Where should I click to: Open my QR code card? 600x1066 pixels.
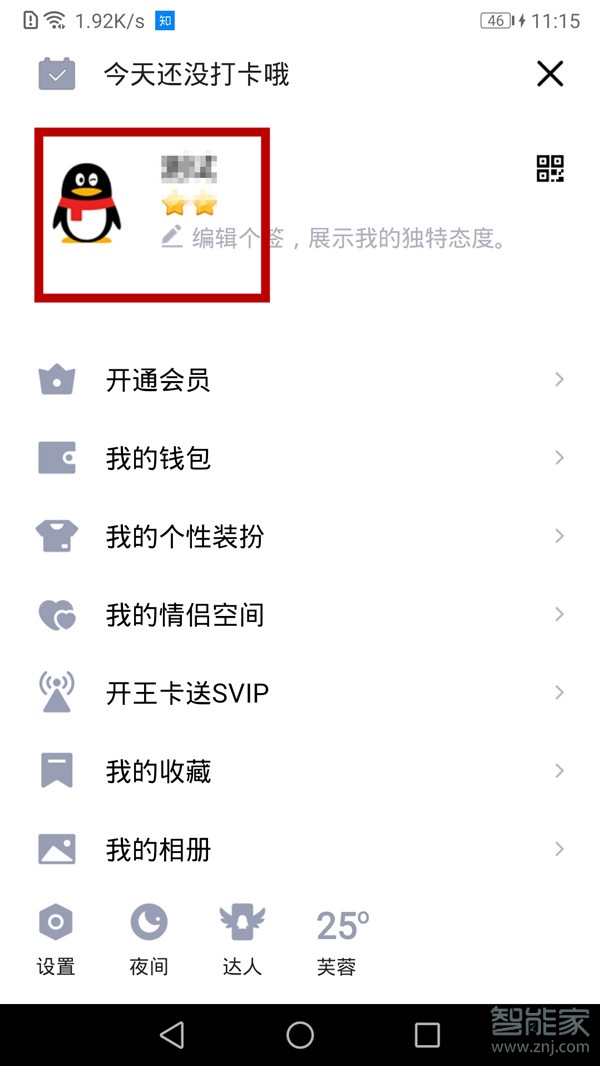coord(550,169)
